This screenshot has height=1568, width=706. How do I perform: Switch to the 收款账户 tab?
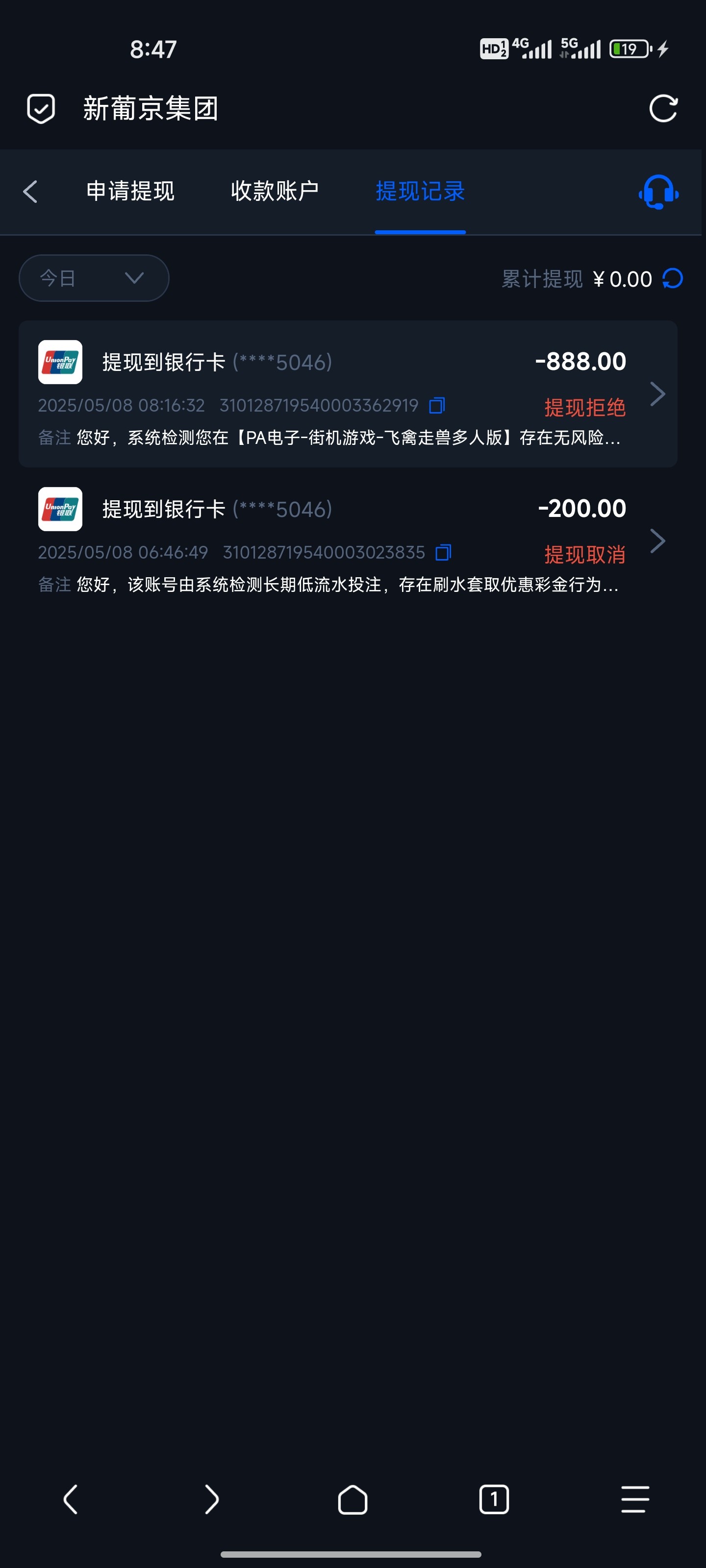tap(275, 192)
